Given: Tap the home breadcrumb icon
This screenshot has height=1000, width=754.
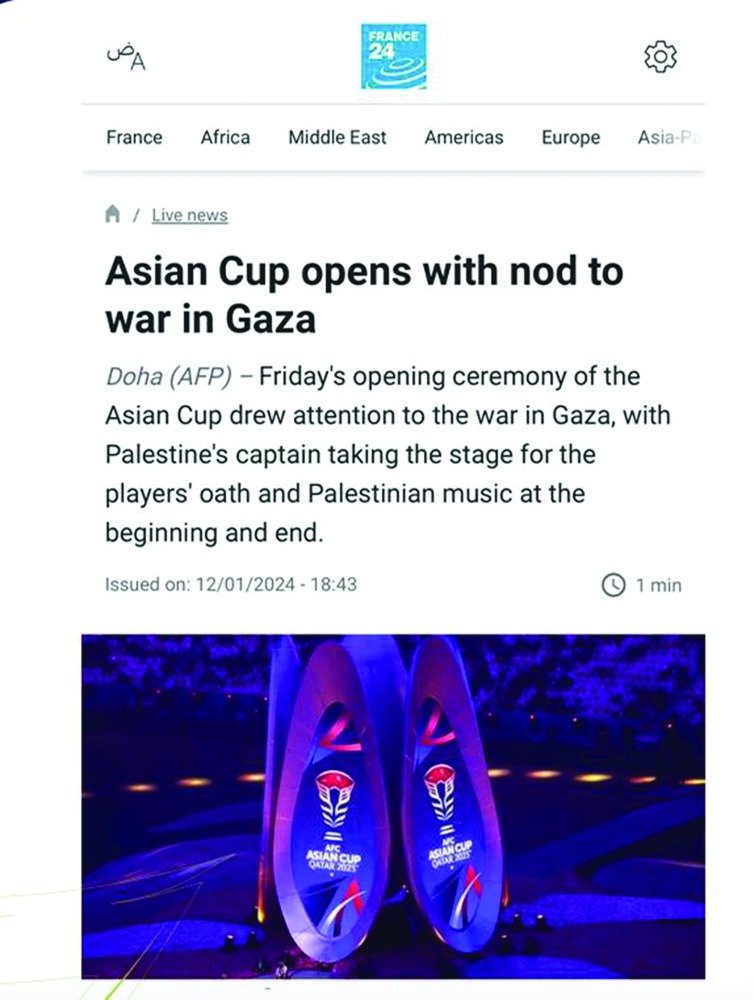Looking at the screenshot, I should pyautogui.click(x=113, y=215).
